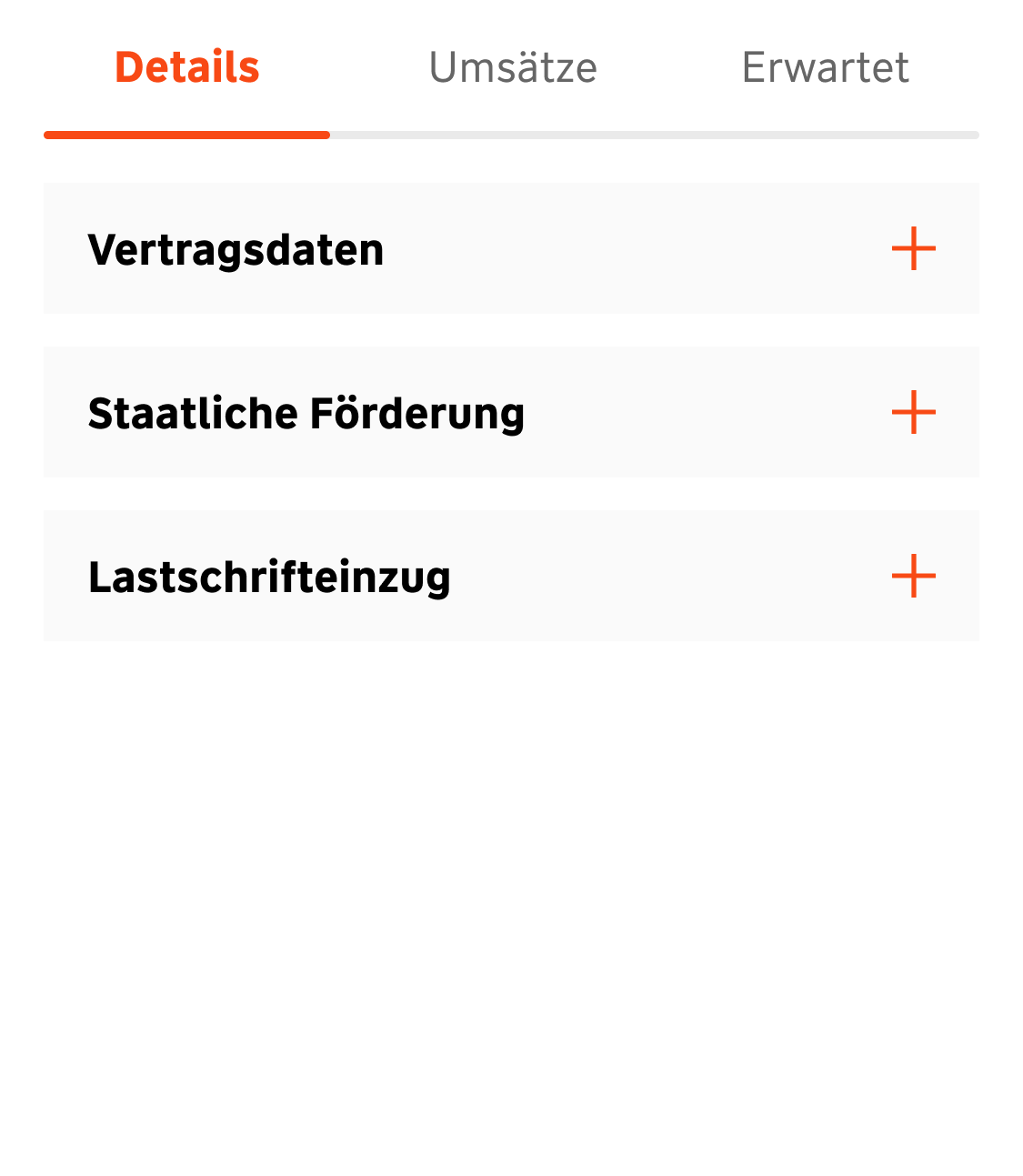1023x1176 pixels.
Task: Select the expand icon for government subsidy section
Action: [x=913, y=412]
